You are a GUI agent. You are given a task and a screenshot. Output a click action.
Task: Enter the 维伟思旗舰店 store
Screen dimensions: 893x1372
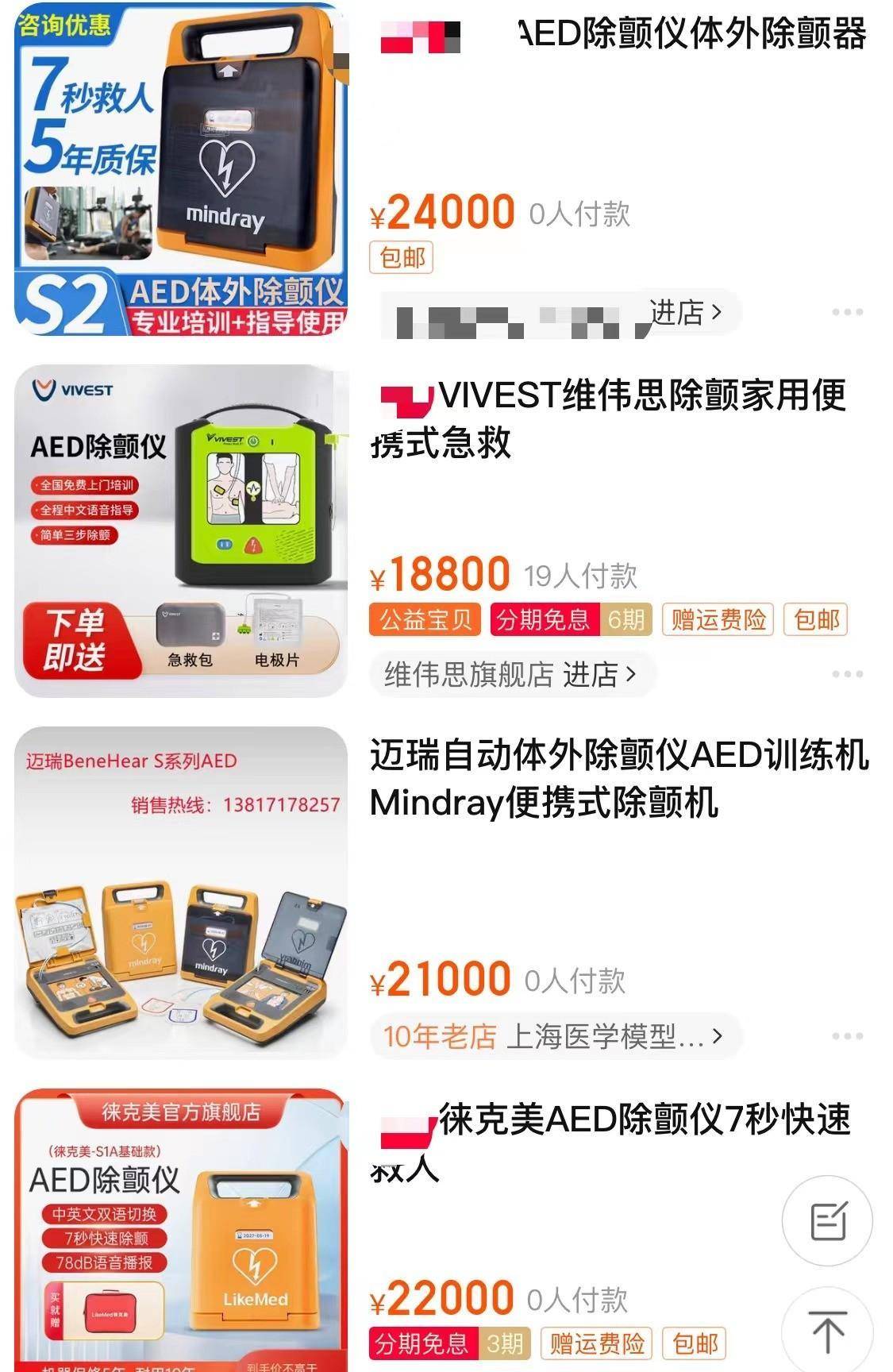[511, 675]
